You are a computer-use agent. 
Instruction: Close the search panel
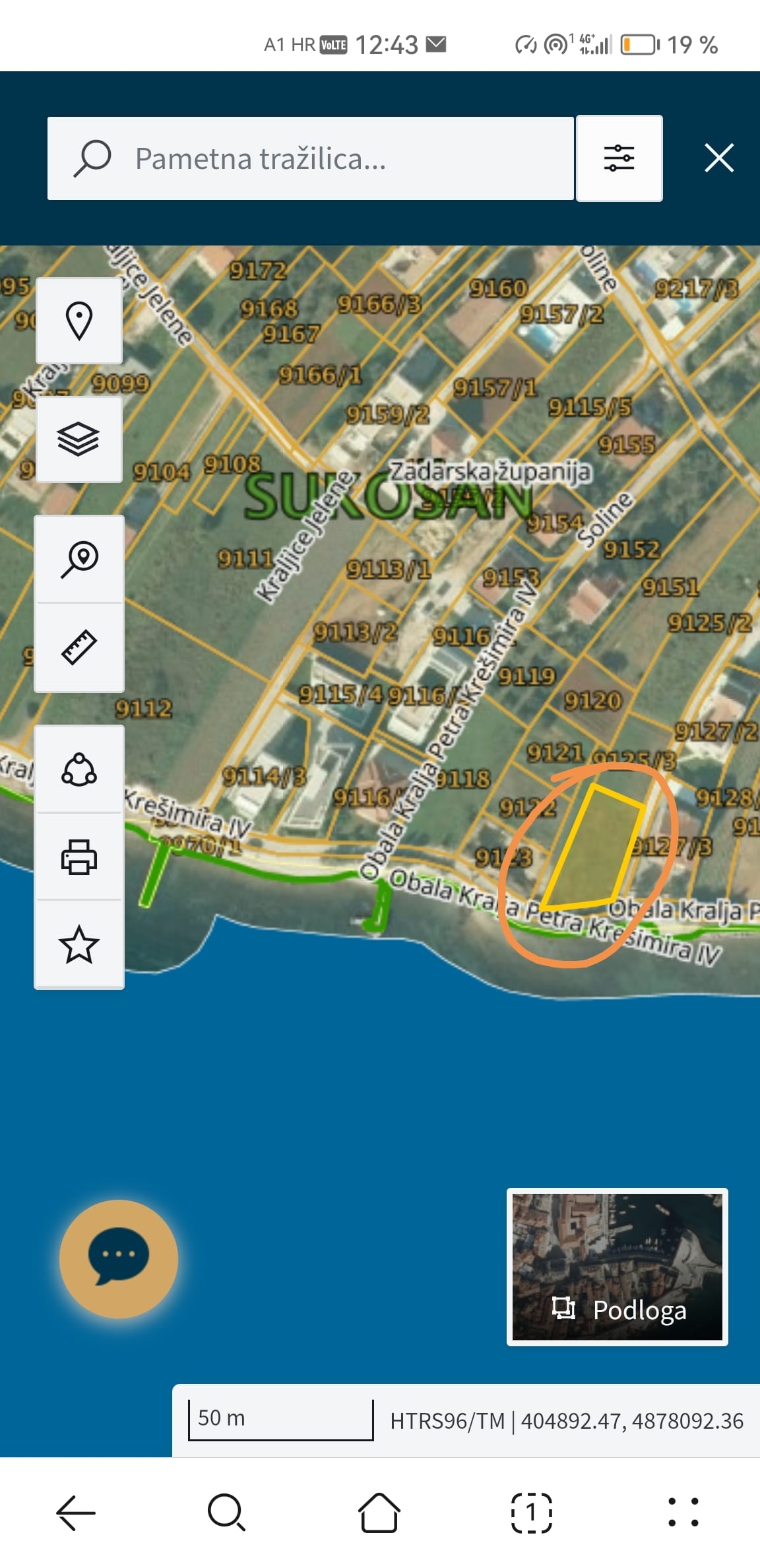[x=718, y=158]
